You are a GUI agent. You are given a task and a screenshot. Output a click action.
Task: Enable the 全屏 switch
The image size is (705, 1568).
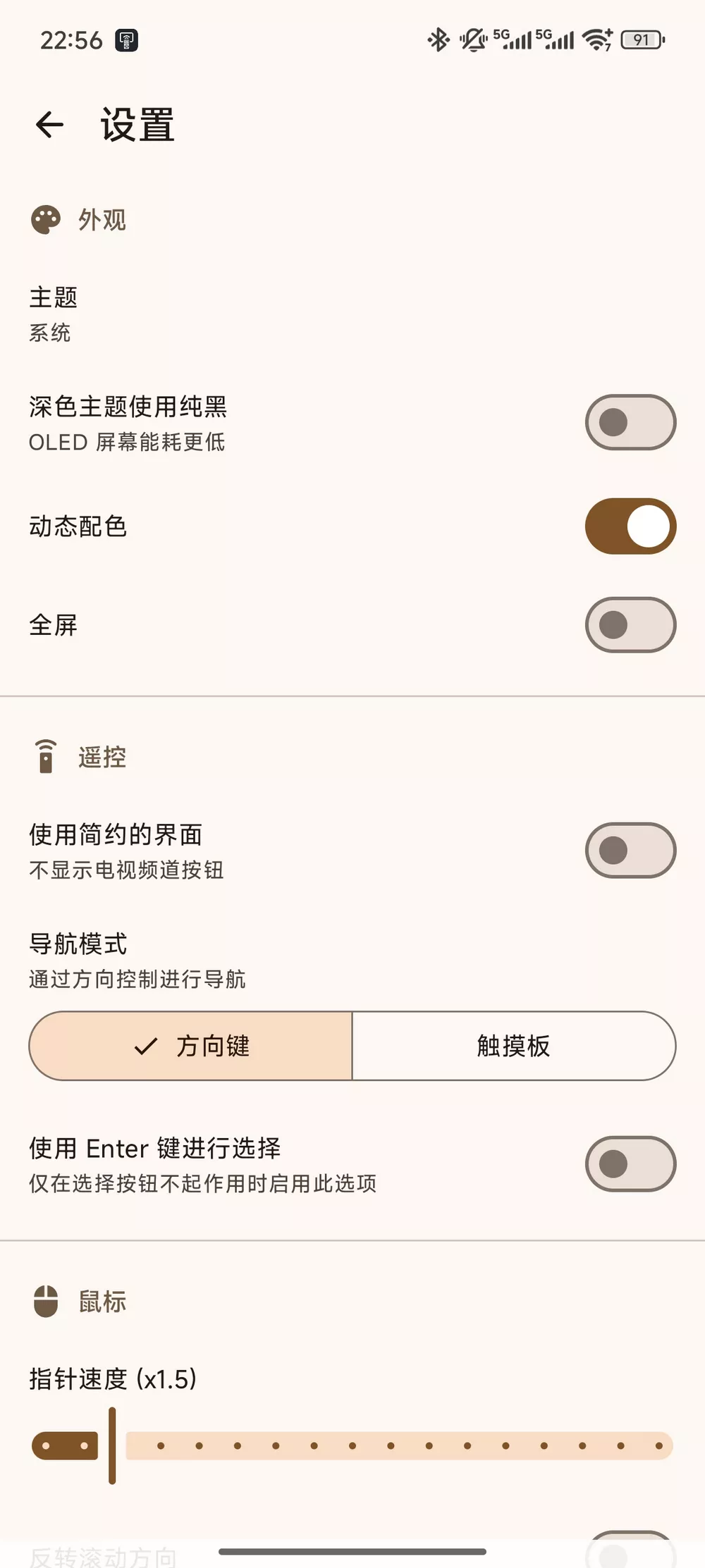630,625
